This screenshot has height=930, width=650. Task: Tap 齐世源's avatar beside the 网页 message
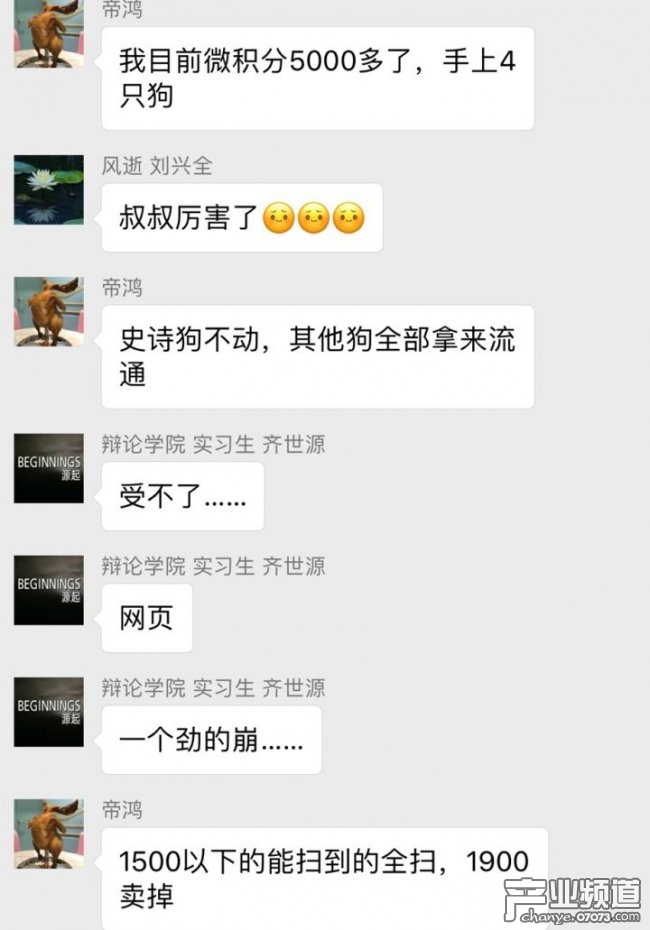pos(48,590)
